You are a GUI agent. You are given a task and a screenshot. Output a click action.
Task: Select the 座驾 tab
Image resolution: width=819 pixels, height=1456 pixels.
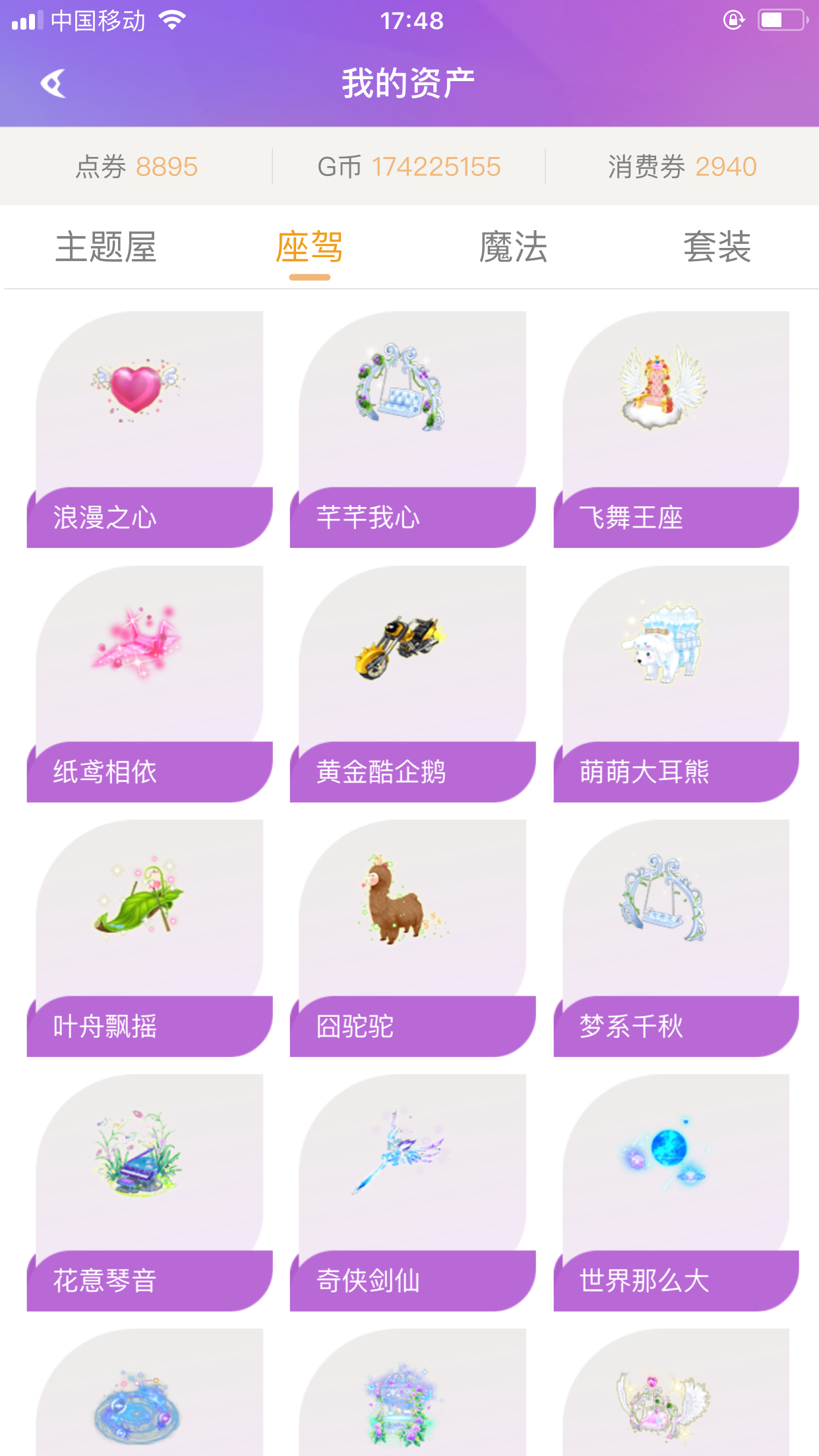pyautogui.click(x=309, y=247)
